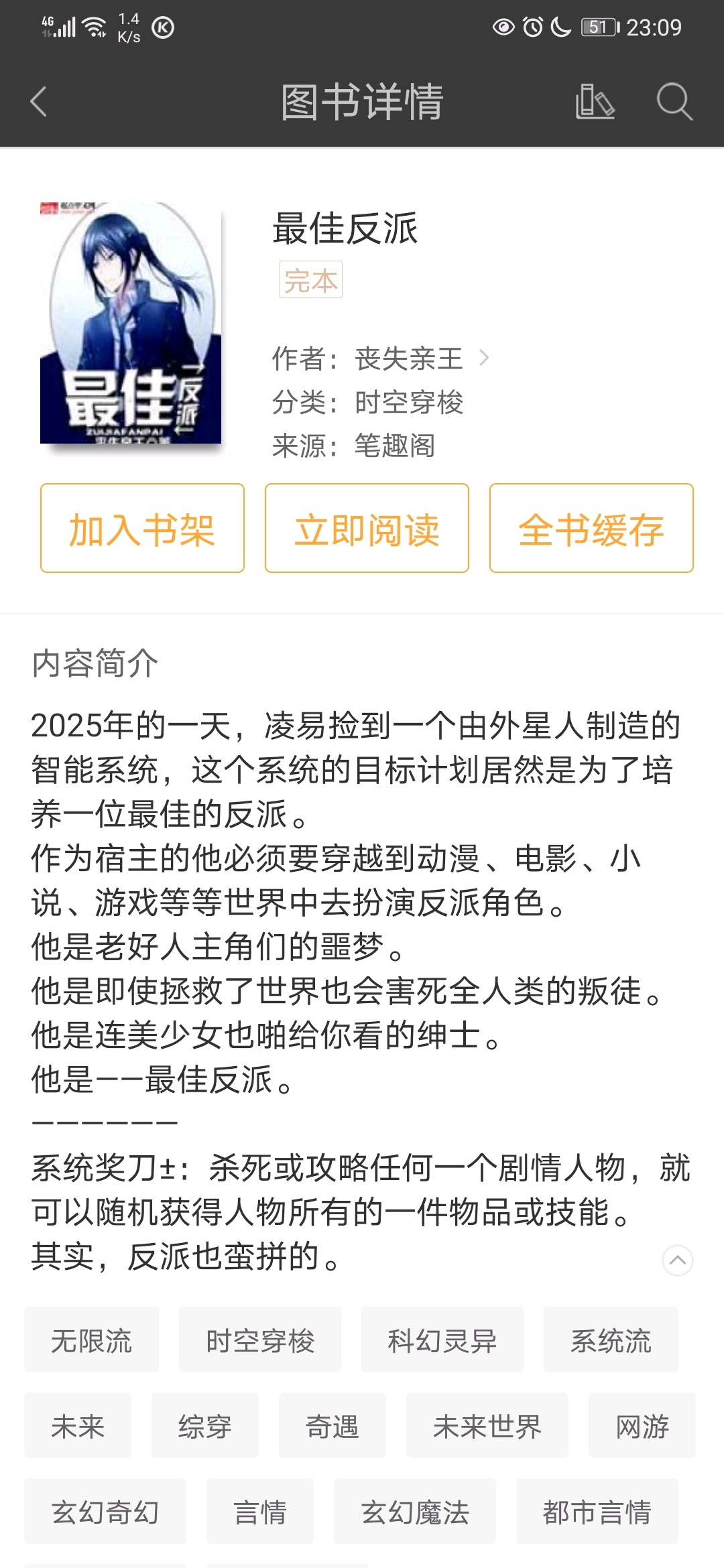Select the 无限流 tag
This screenshot has height=1568, width=724.
[91, 1340]
